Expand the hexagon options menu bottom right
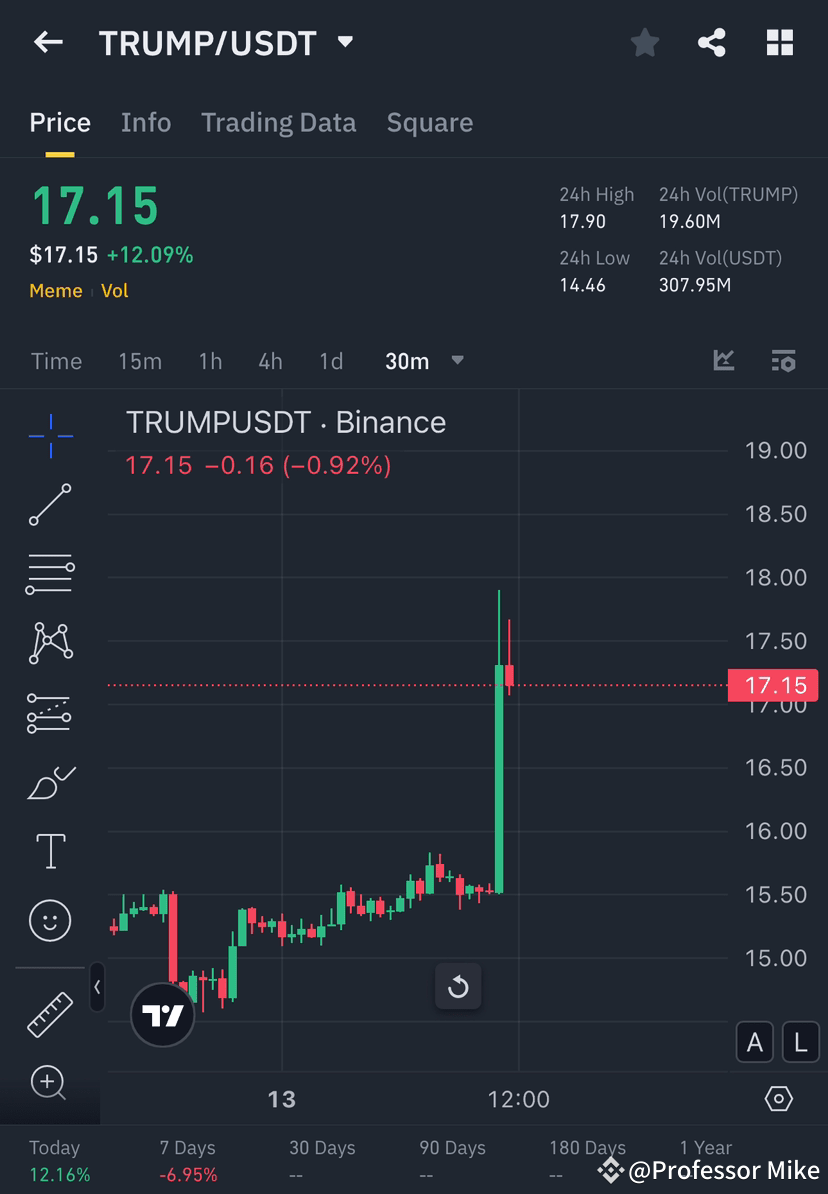The width and height of the screenshot is (828, 1194). coord(779,1098)
